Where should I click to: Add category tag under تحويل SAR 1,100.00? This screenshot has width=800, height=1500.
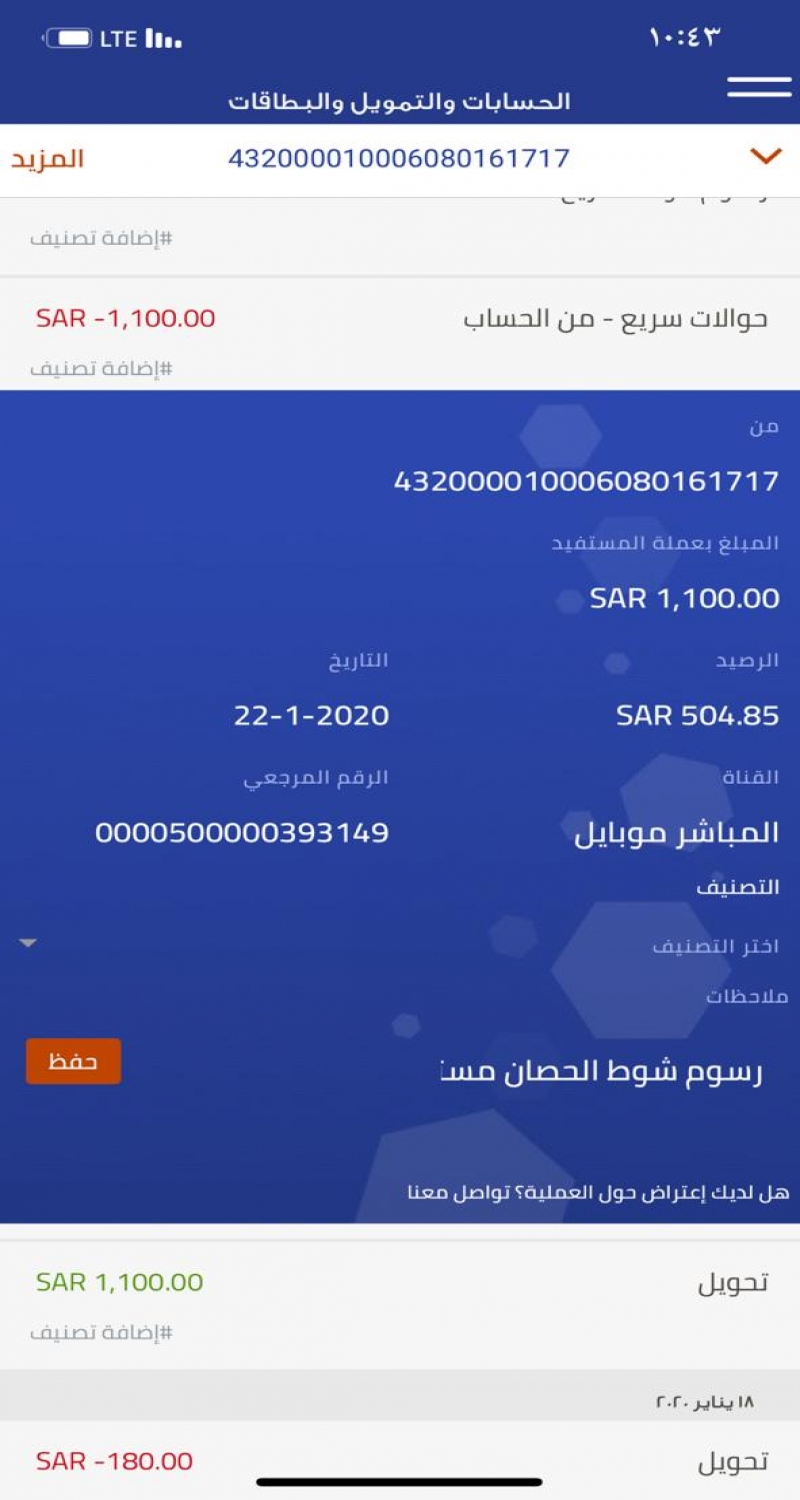[101, 1333]
